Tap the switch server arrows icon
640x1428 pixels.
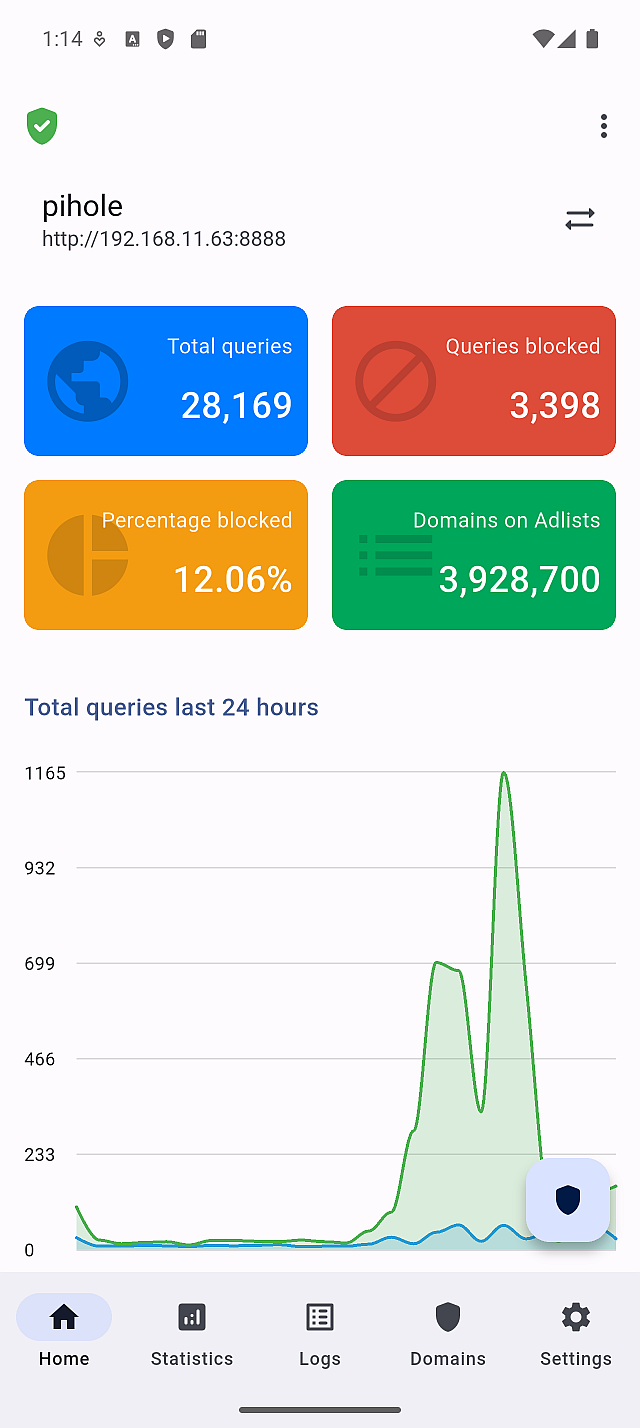(x=580, y=219)
